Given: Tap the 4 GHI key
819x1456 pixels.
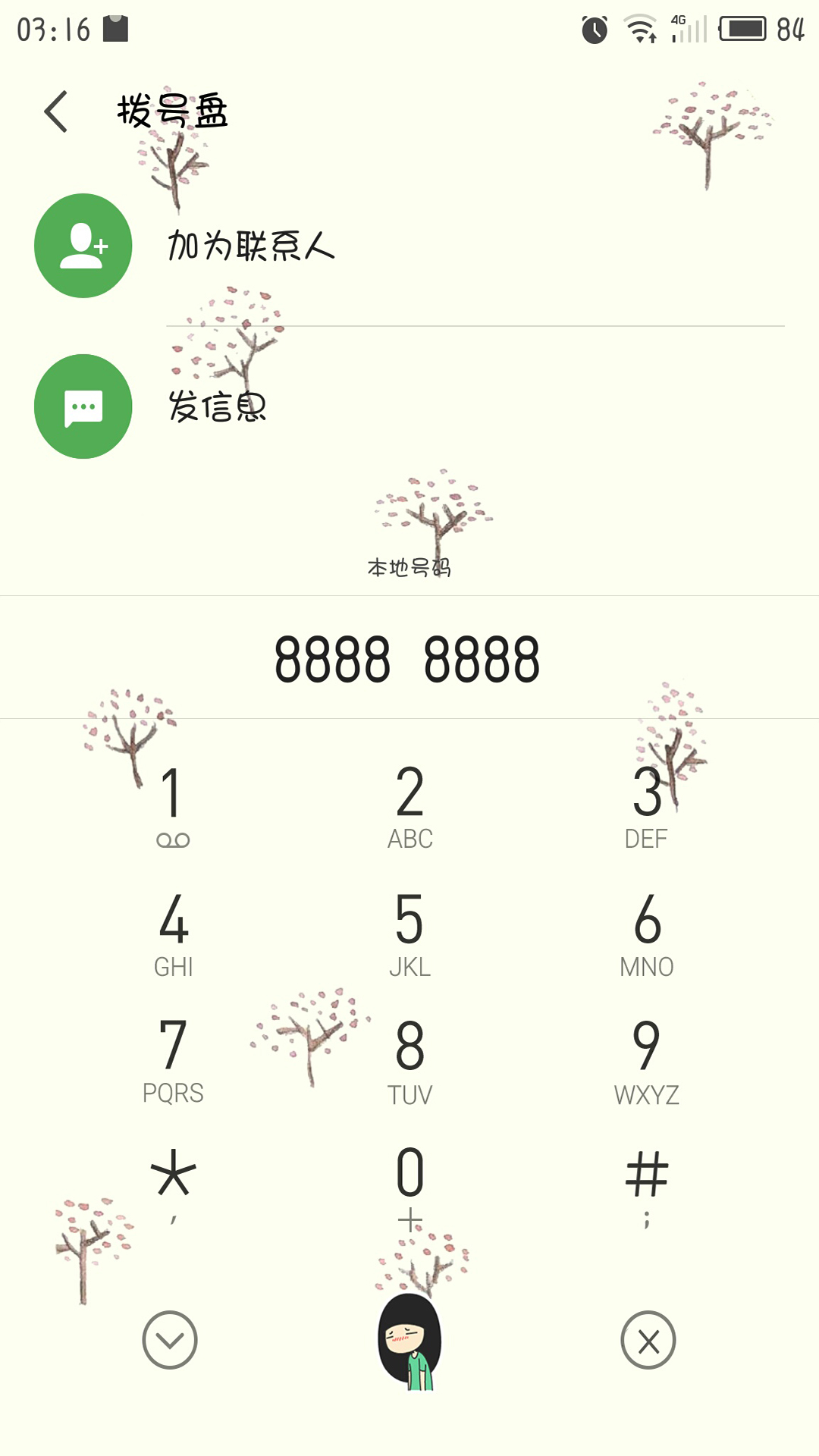Looking at the screenshot, I should click(173, 933).
